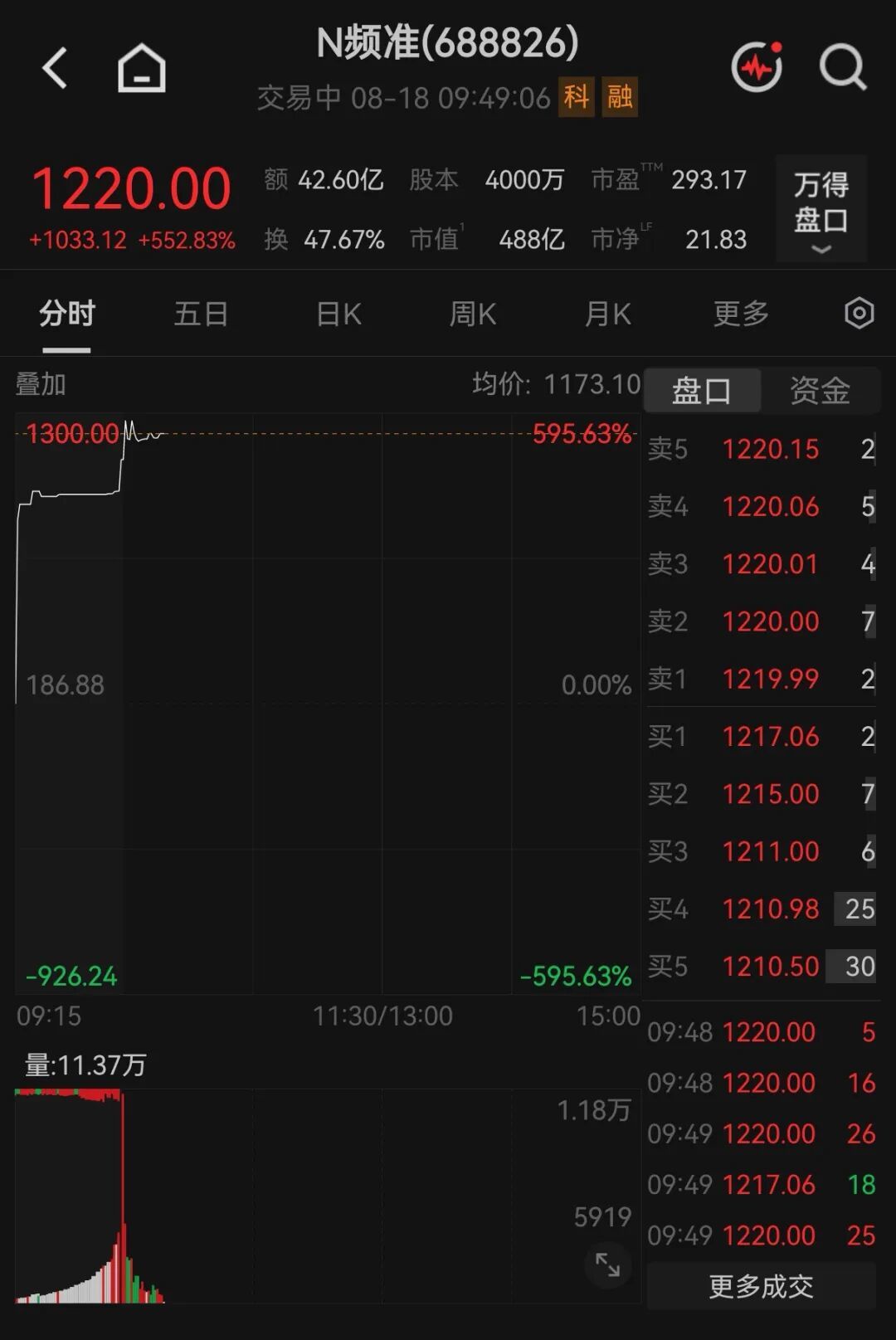The width and height of the screenshot is (896, 1340).
Task: Expand the 万得盘口 panel
Action: coord(821,208)
